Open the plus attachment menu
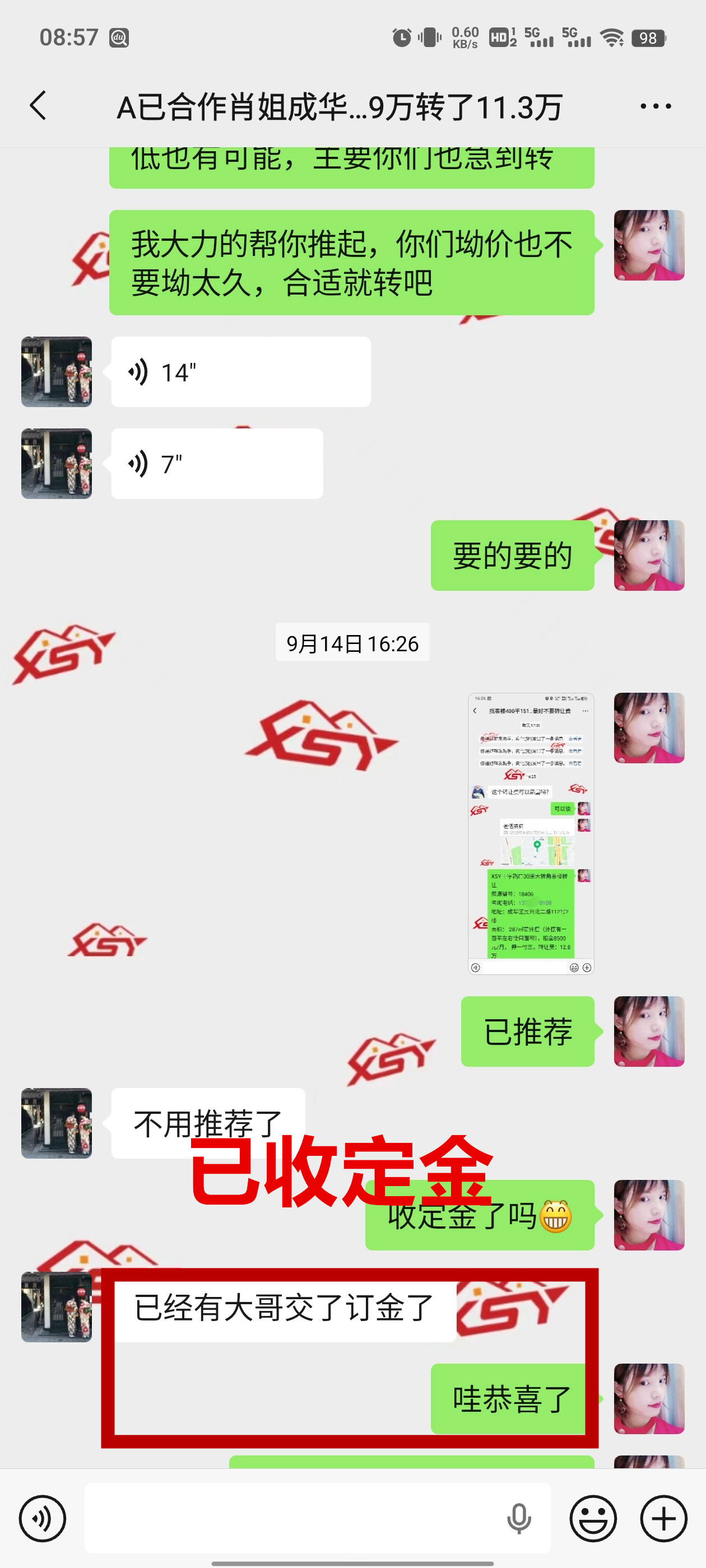 point(663,1518)
